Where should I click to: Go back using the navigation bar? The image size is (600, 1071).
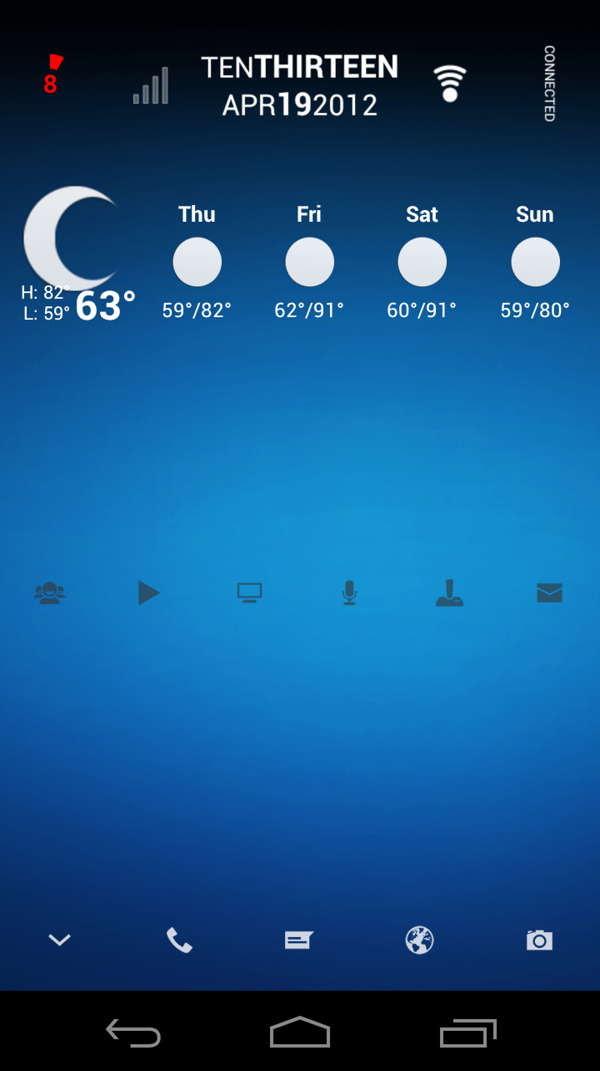coord(133,1032)
